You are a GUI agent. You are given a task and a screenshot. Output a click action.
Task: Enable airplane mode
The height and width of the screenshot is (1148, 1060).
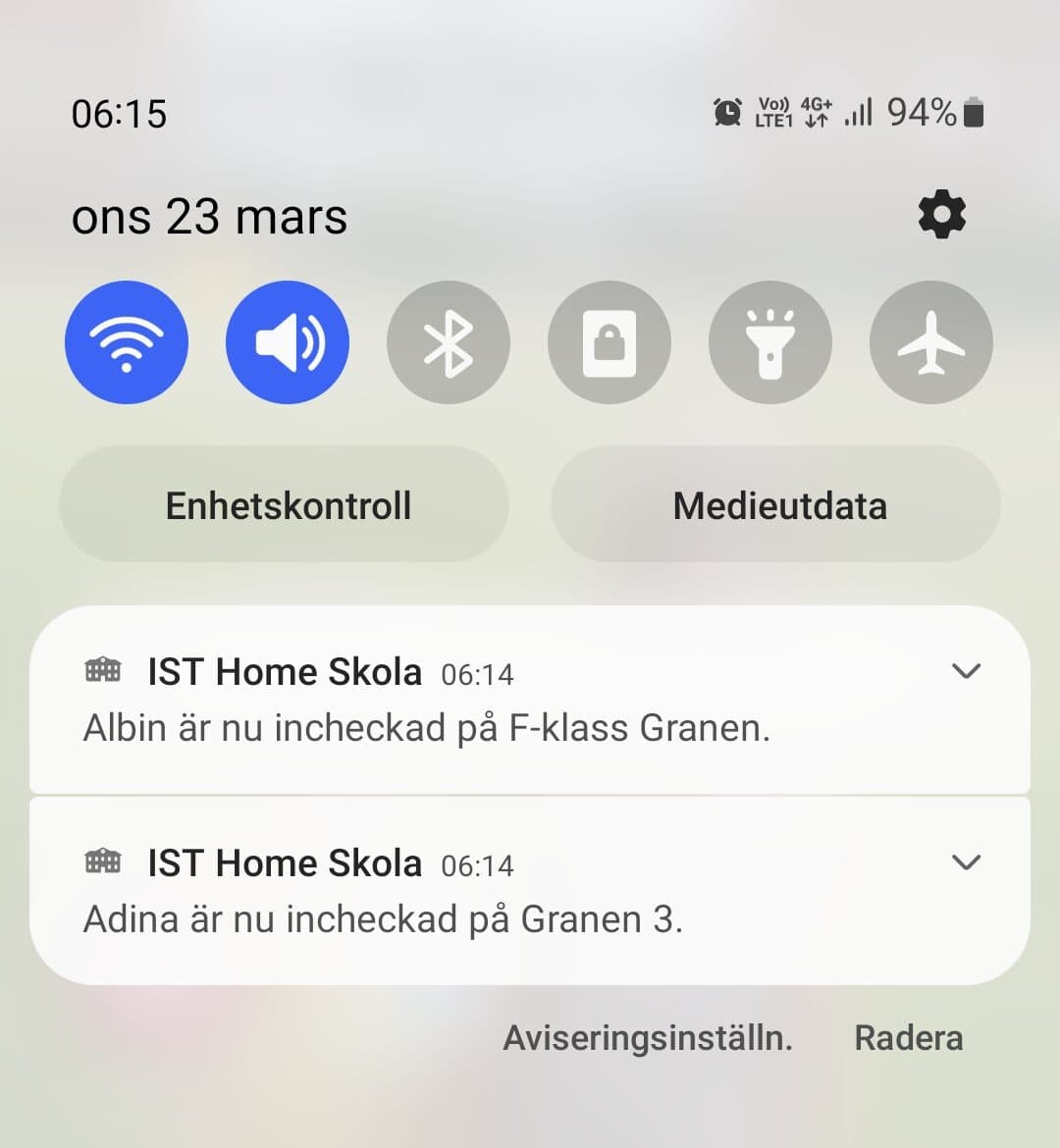pos(931,342)
